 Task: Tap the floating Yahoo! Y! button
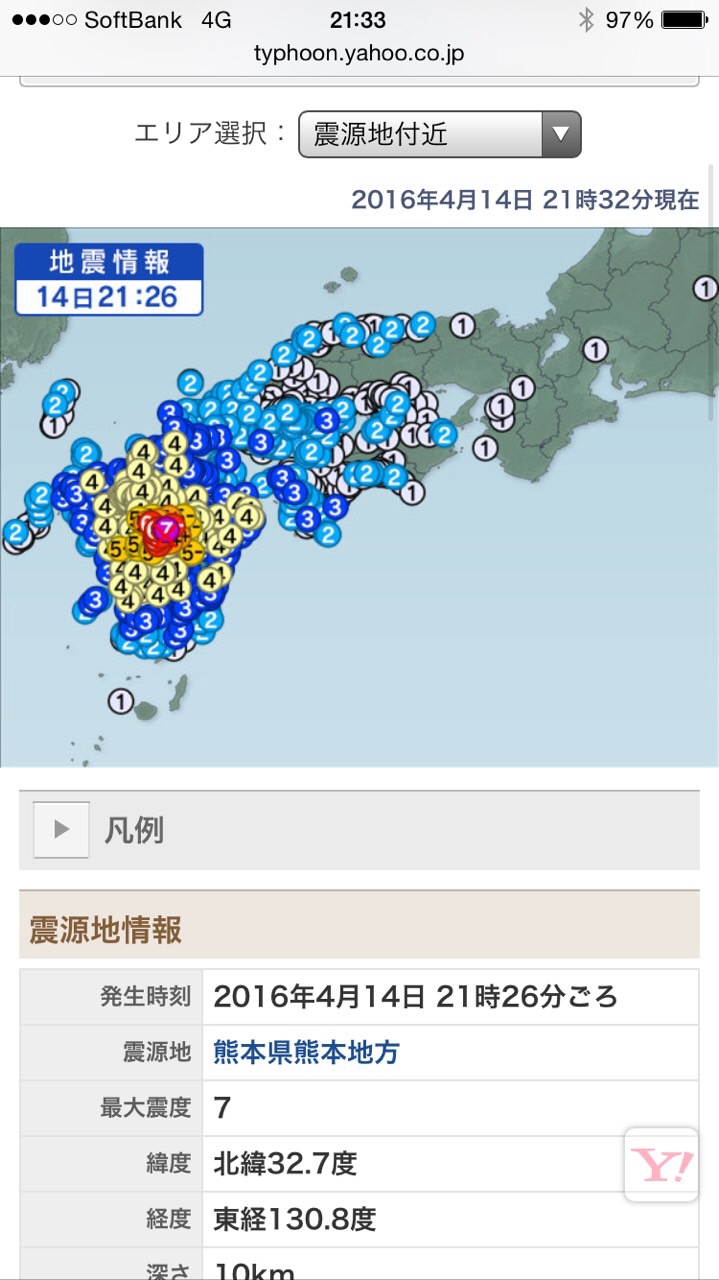661,1164
